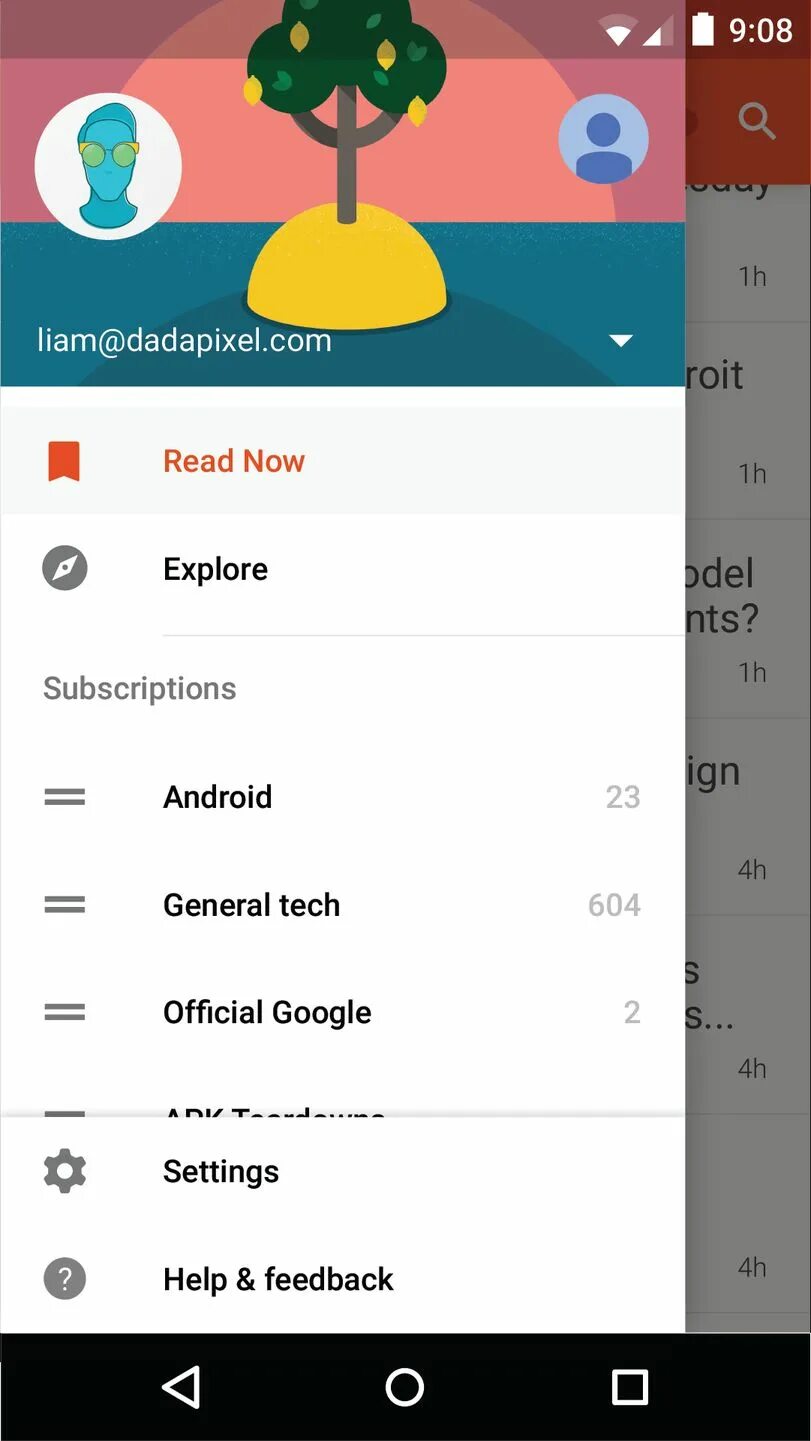
Task: Open the Android subscription
Action: pos(218,797)
